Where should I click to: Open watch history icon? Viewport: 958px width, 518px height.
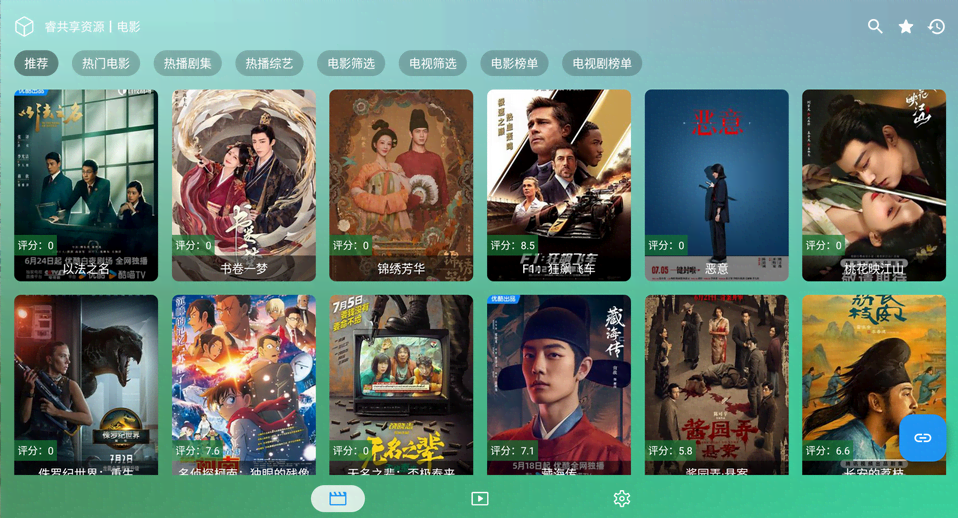(936, 27)
